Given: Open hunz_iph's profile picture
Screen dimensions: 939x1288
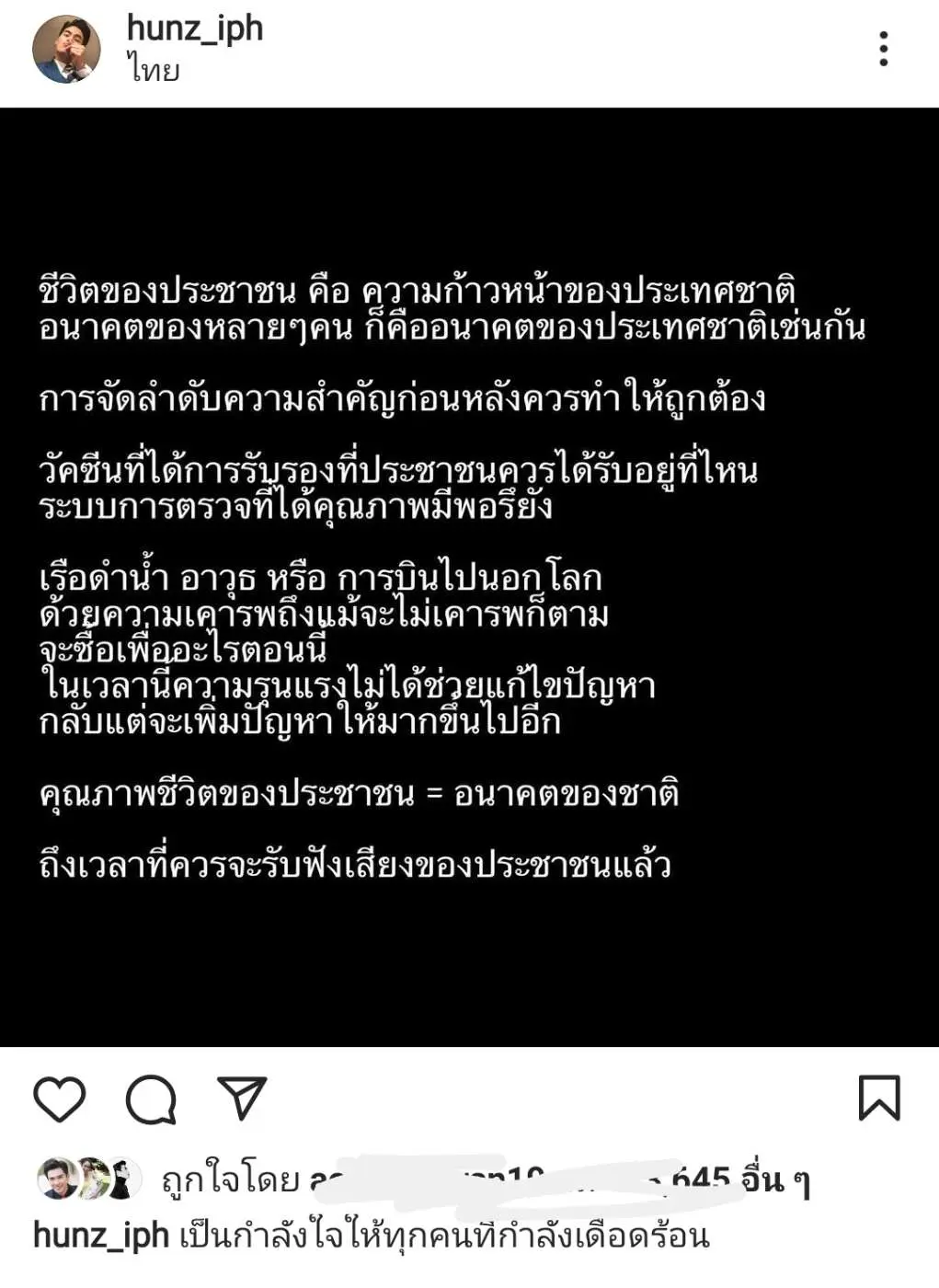Looking at the screenshot, I should coord(66,49).
